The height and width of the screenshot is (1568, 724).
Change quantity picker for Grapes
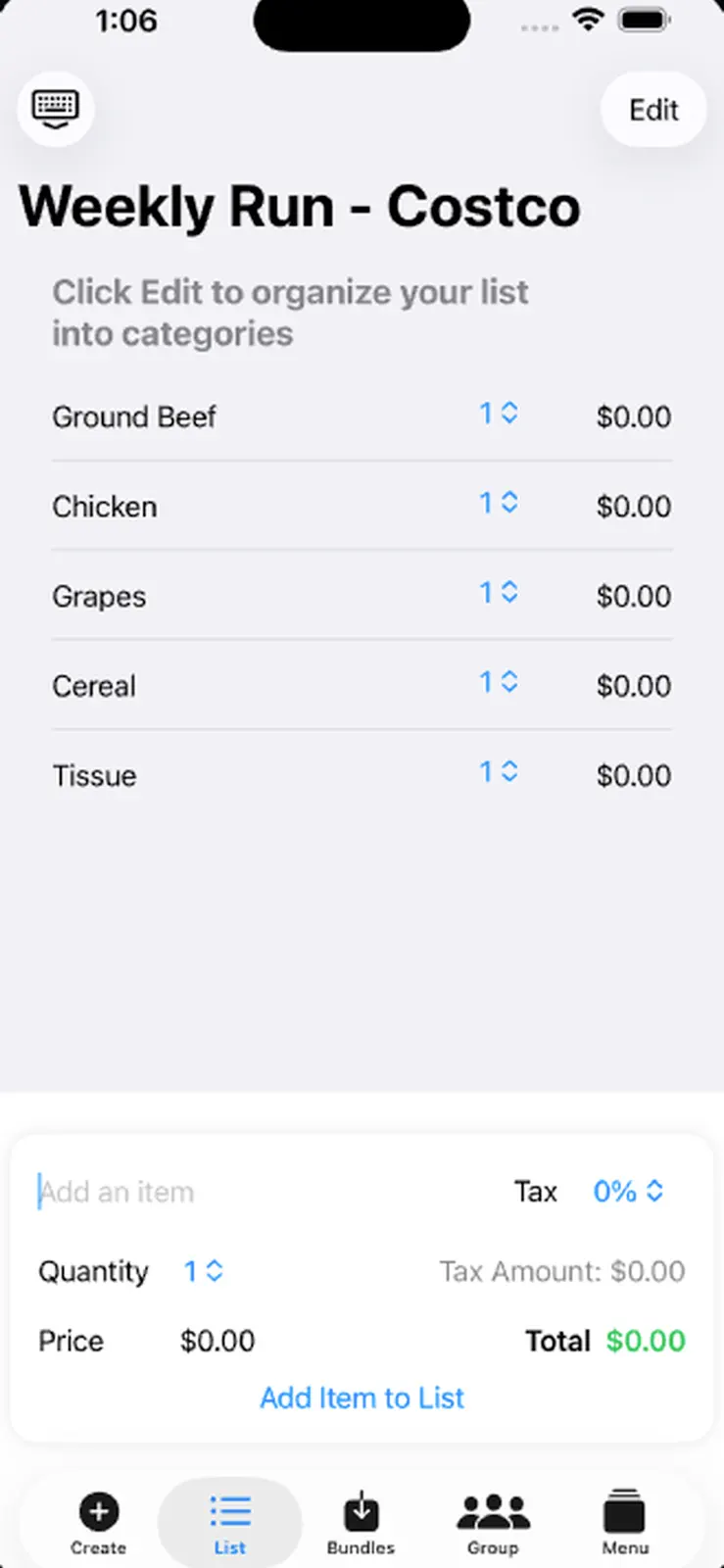(498, 593)
